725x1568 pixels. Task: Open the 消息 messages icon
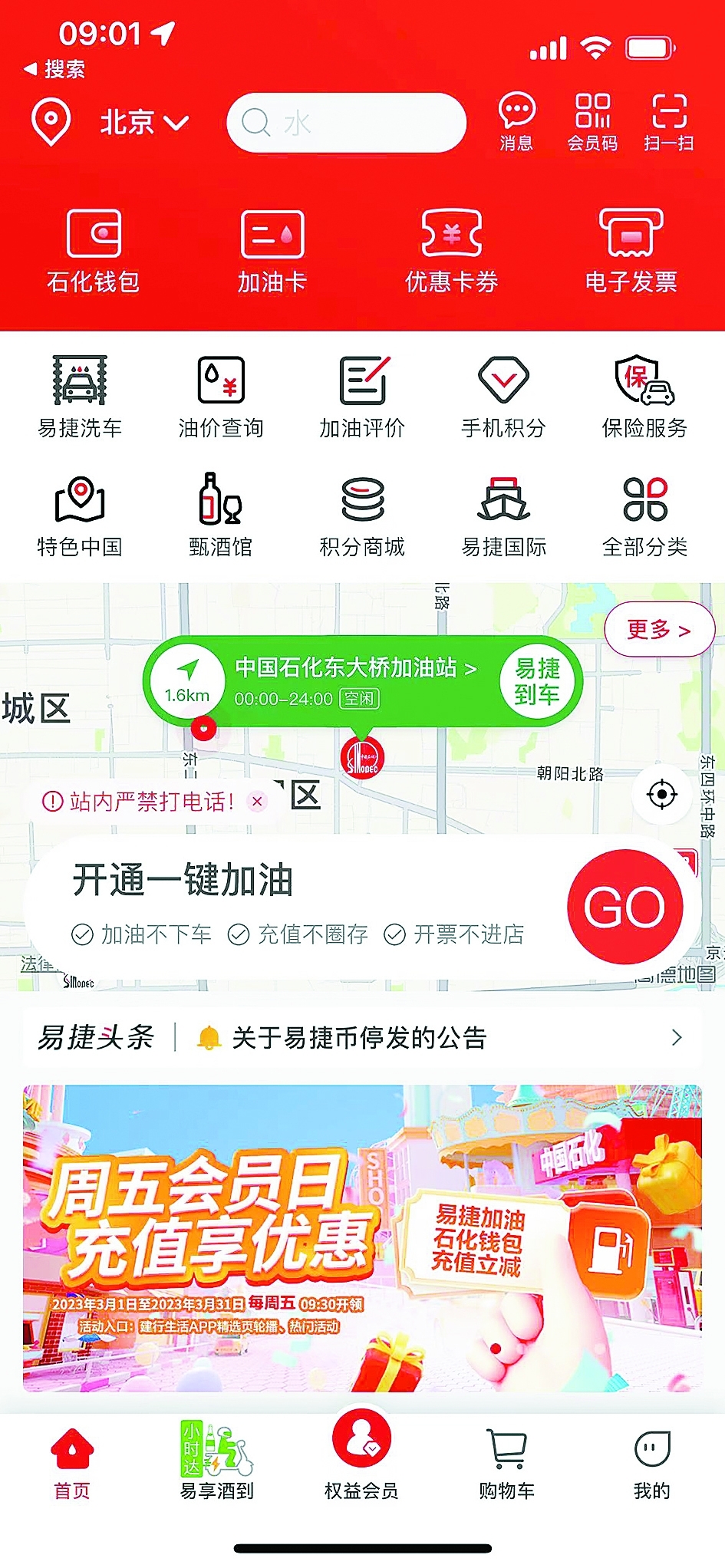[x=516, y=121]
